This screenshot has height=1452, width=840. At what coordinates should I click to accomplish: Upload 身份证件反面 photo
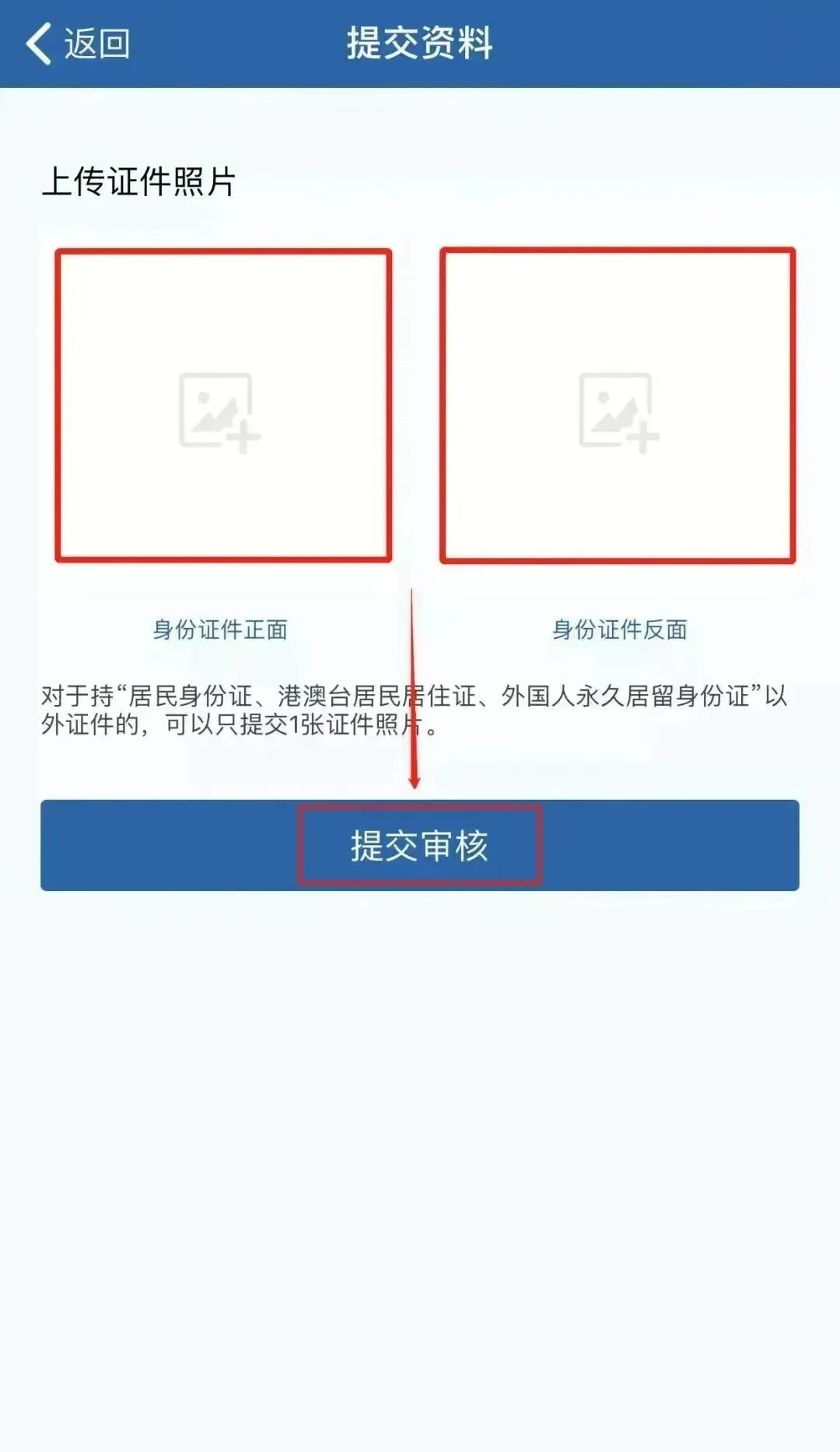coord(618,406)
